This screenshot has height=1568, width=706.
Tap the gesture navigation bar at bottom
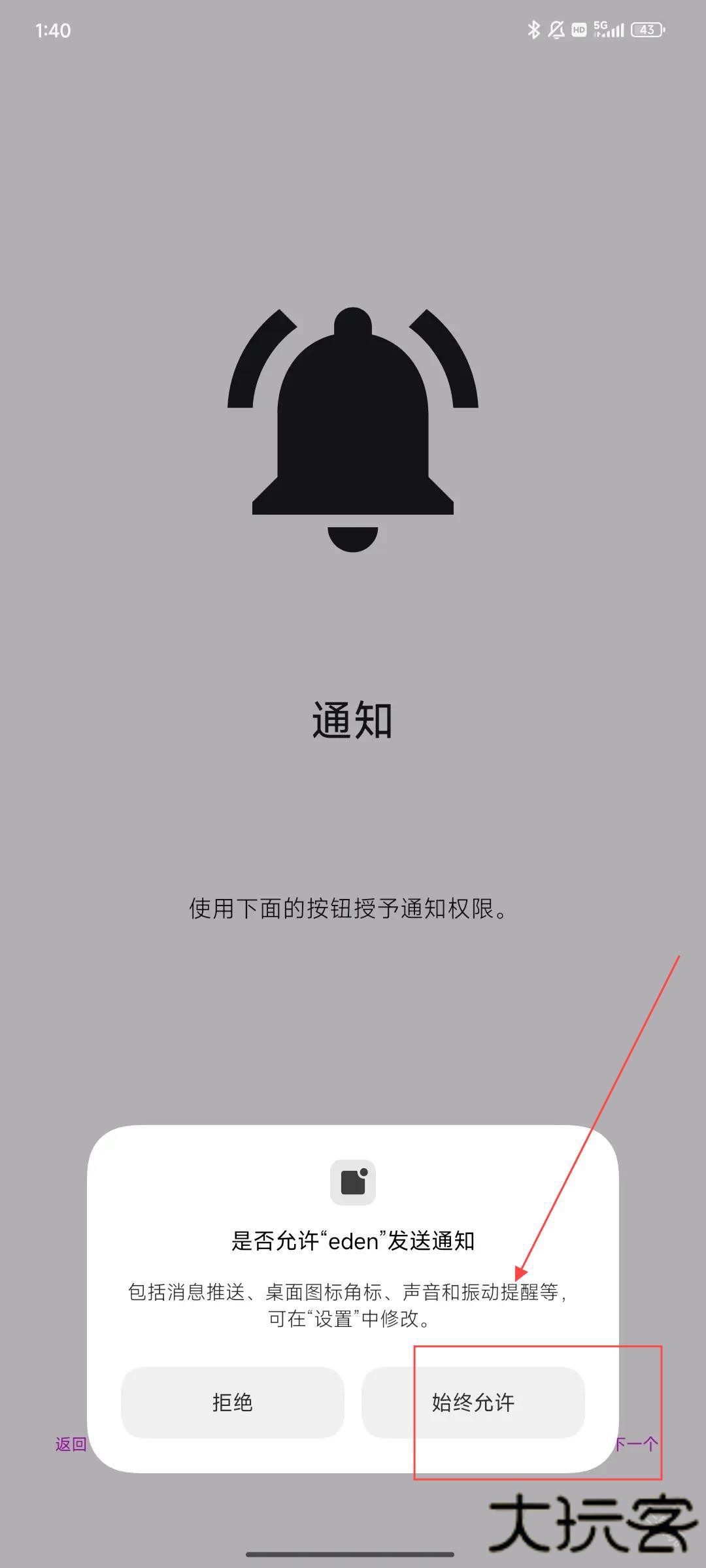353,1555
